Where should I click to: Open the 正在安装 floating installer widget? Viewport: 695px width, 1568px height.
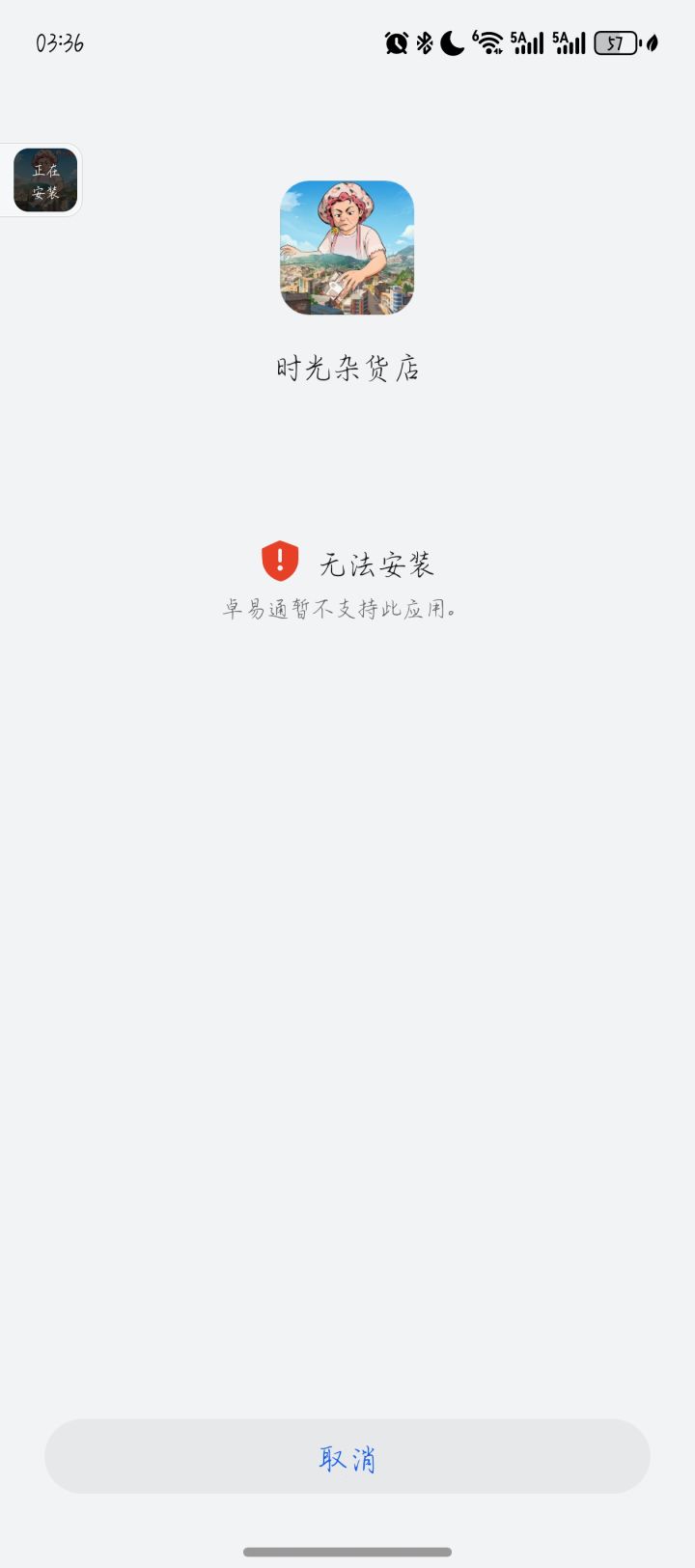coord(44,179)
